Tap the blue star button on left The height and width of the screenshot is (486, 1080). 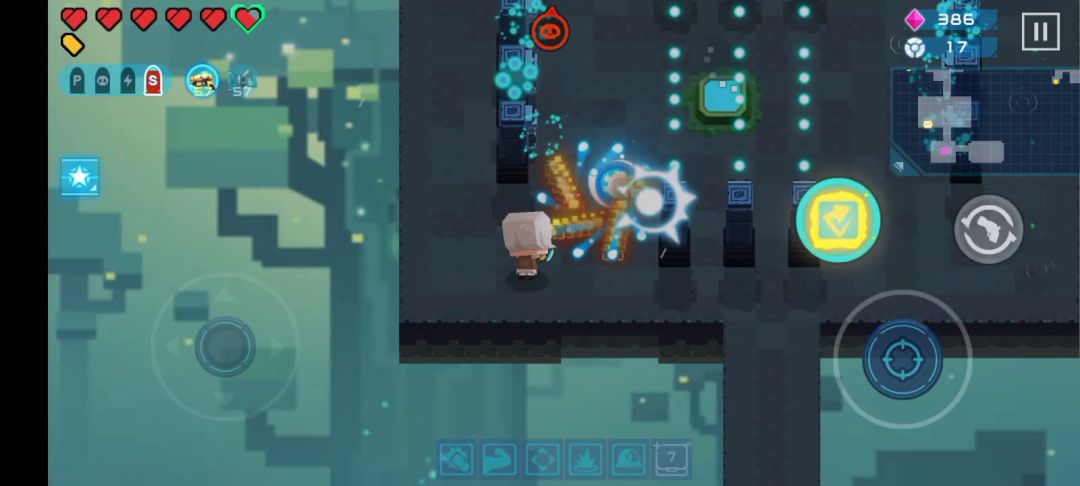[80, 177]
